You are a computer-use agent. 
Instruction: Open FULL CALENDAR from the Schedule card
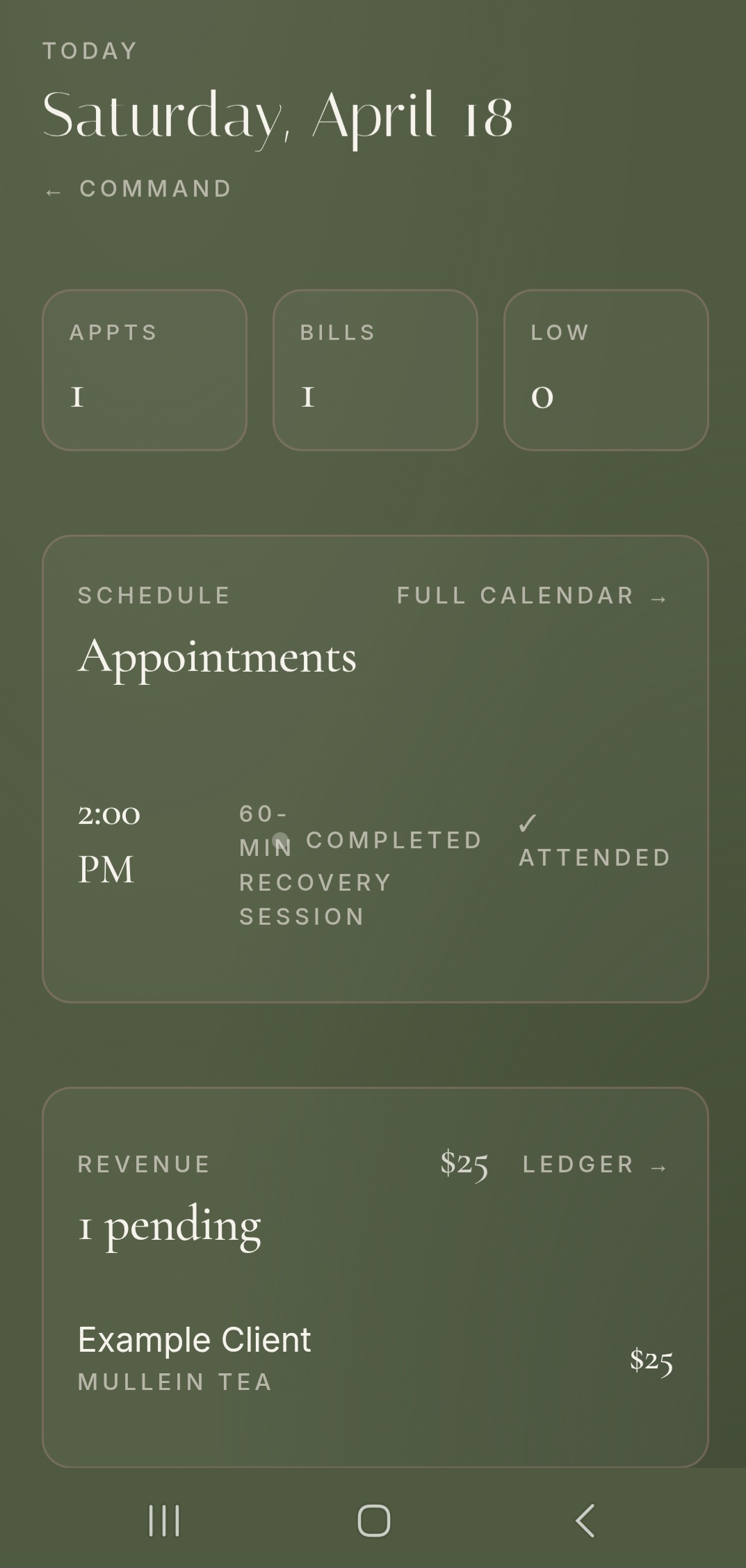(x=531, y=597)
